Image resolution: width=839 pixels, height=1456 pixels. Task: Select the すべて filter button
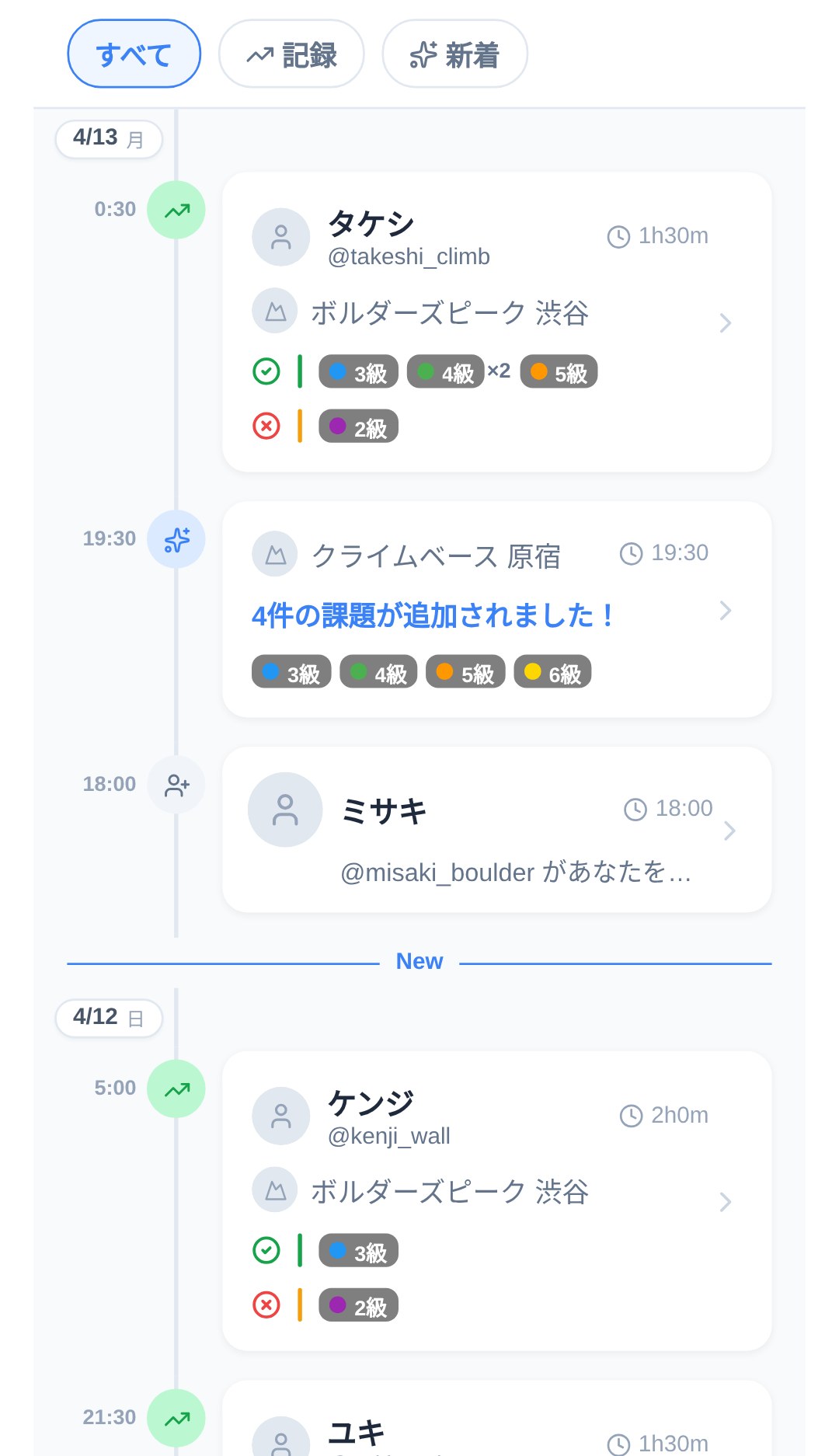(133, 53)
